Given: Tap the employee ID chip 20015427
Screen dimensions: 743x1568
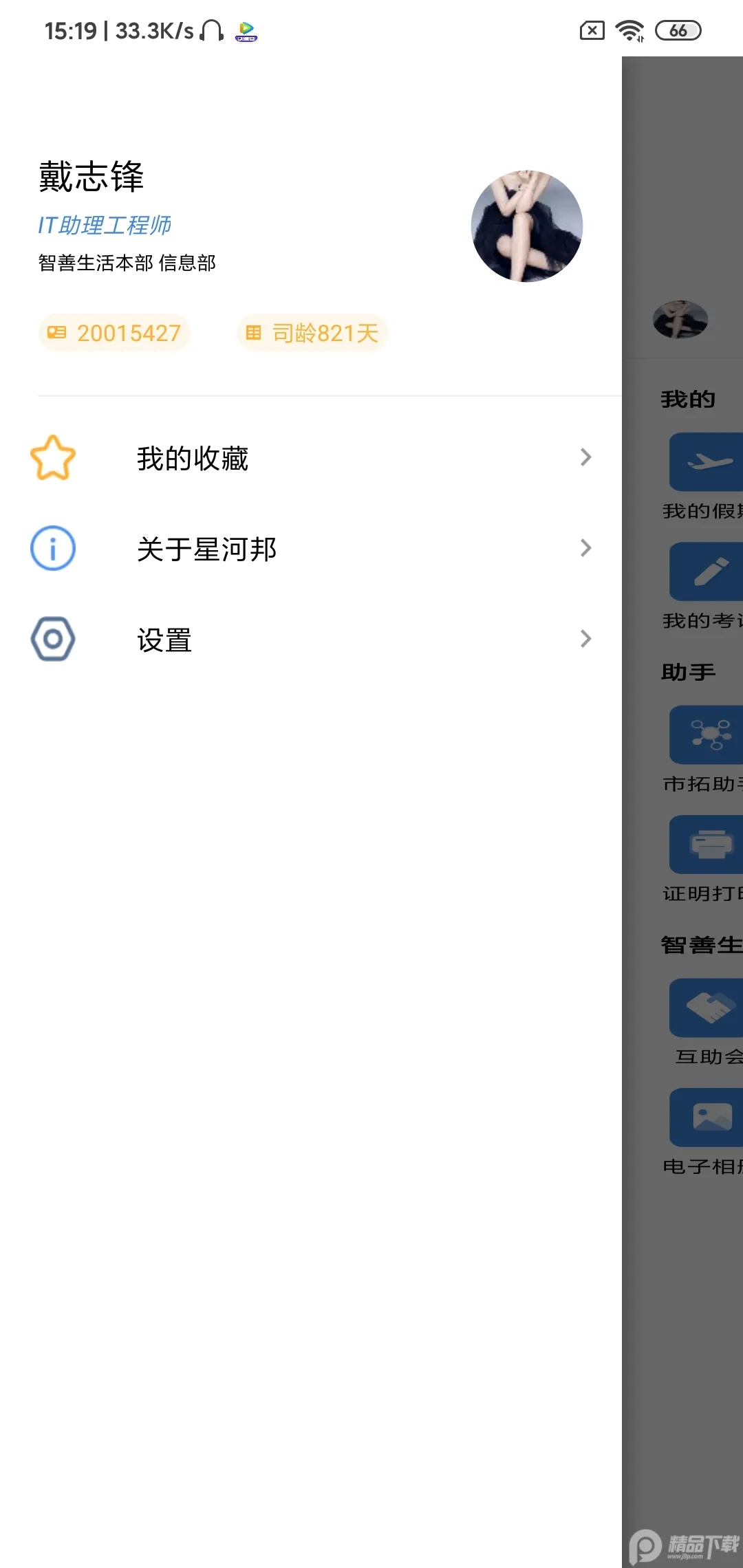Looking at the screenshot, I should [x=114, y=334].
